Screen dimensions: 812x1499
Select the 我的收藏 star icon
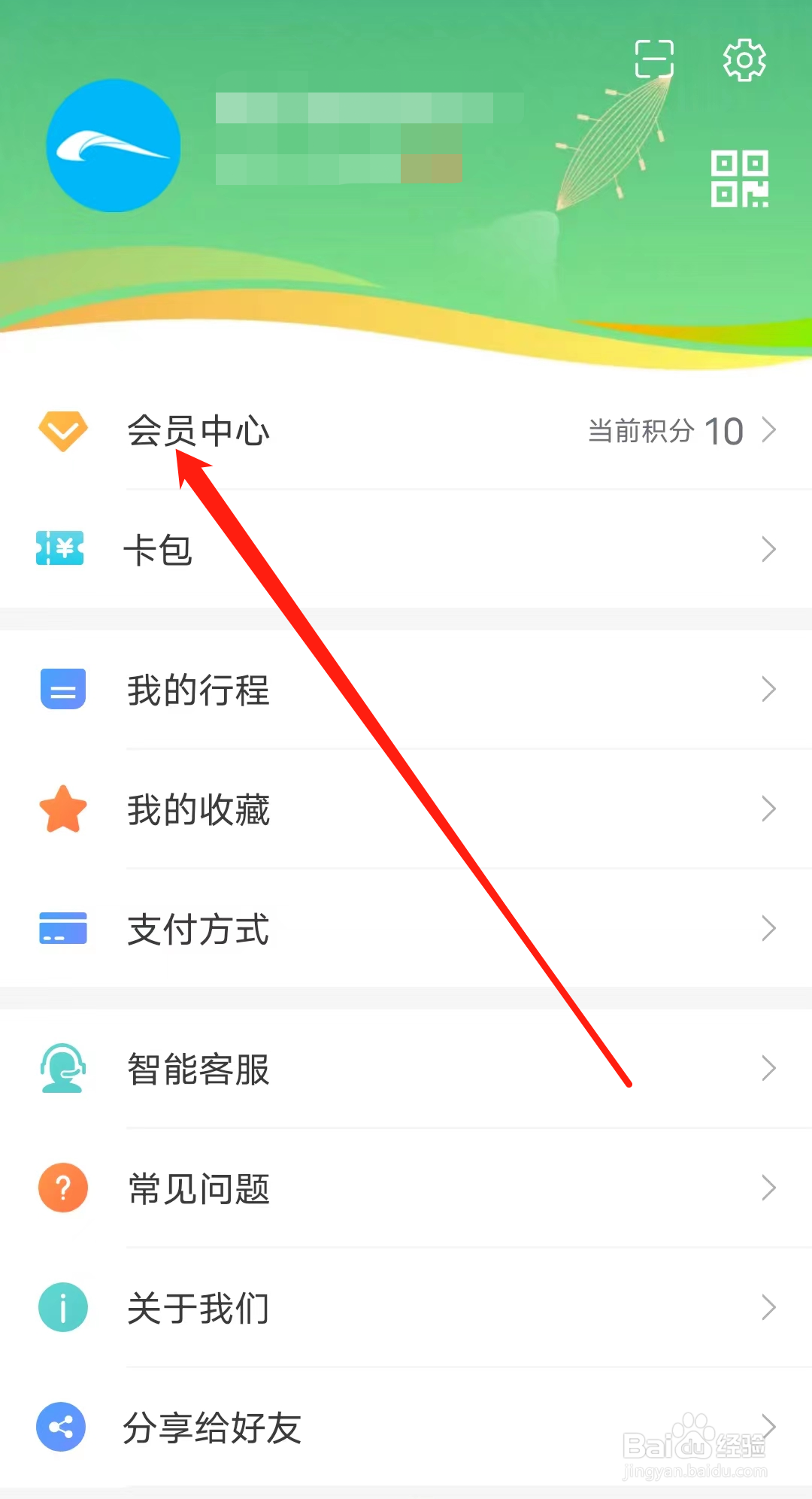pyautogui.click(x=62, y=809)
